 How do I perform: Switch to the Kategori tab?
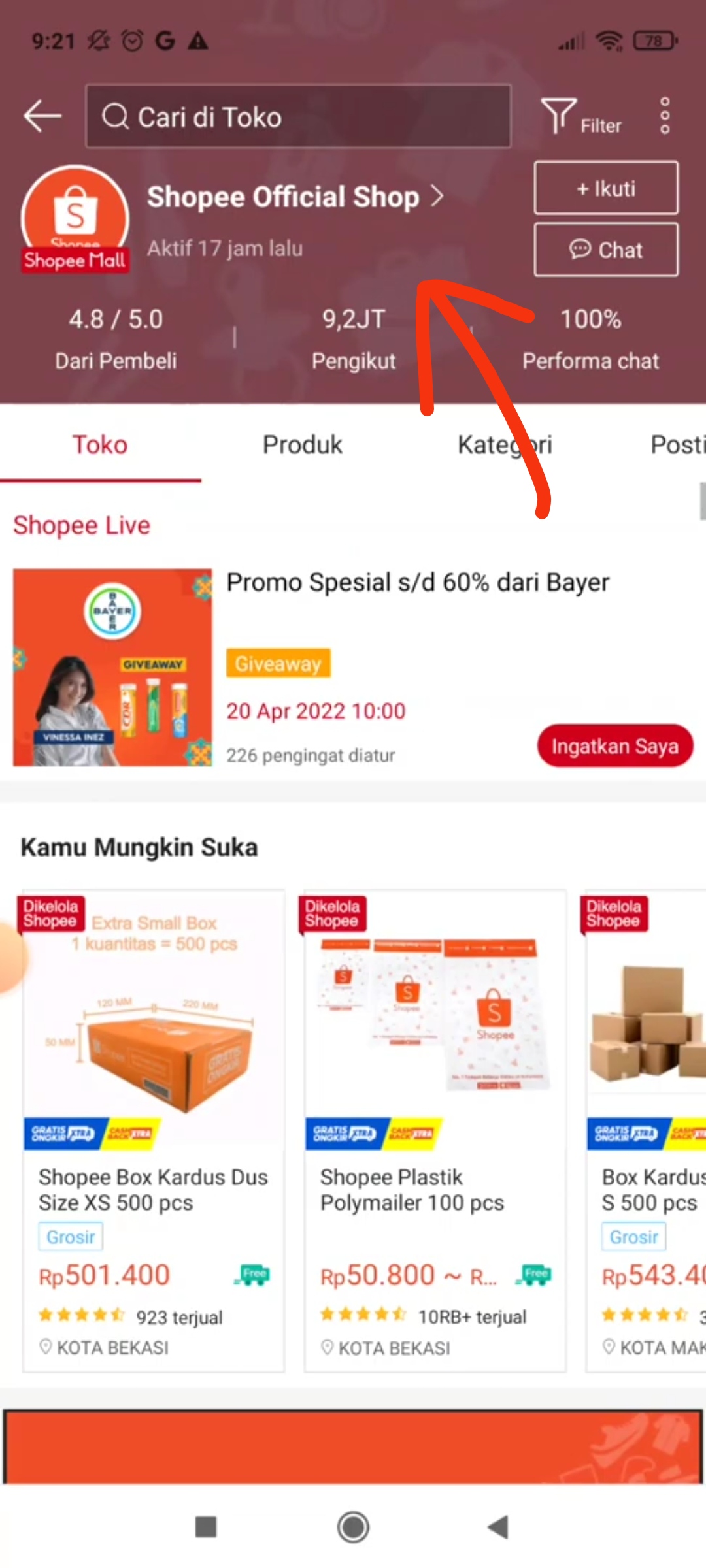tap(505, 444)
